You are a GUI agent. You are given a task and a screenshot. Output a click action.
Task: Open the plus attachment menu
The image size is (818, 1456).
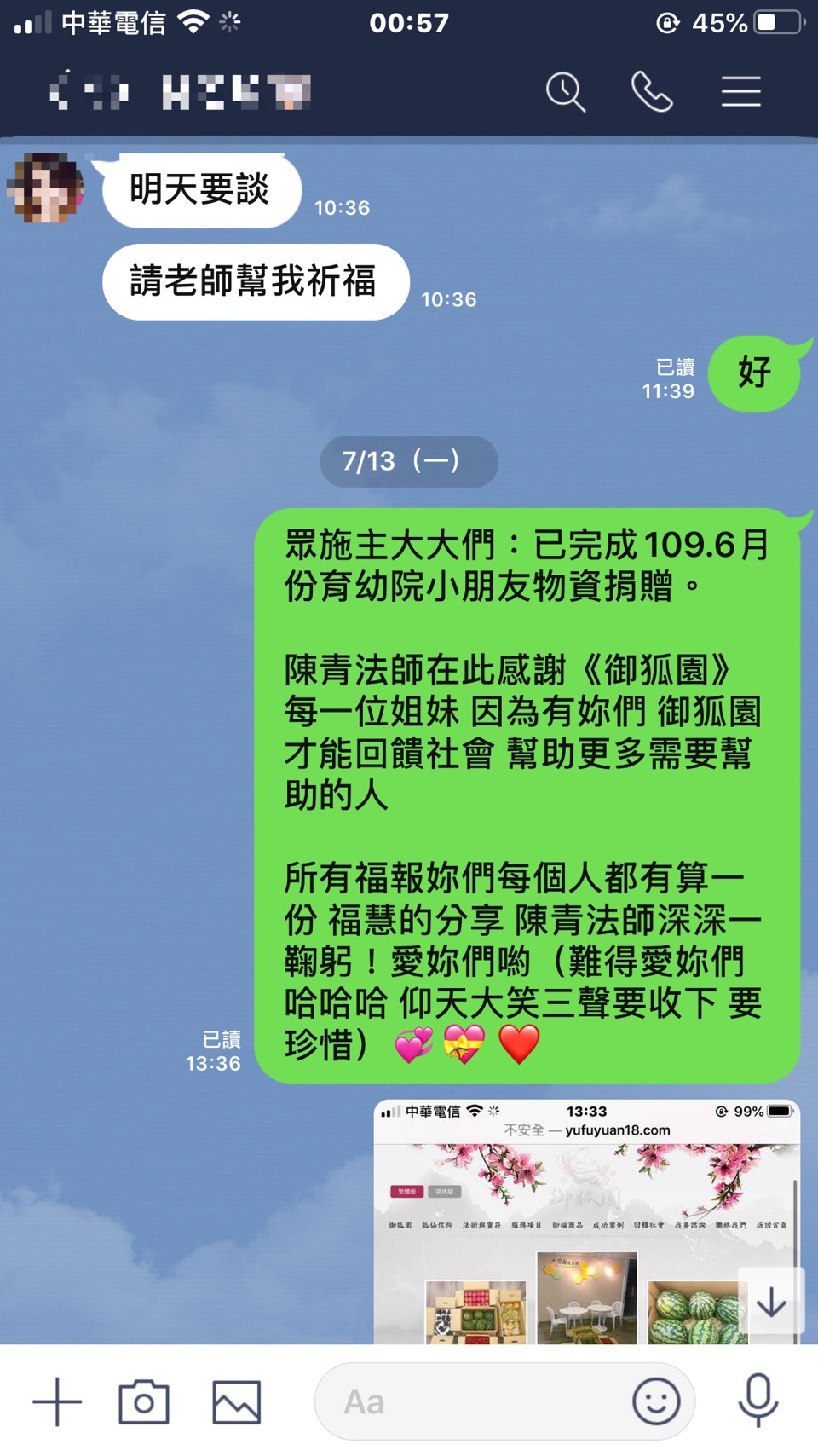tap(57, 1401)
